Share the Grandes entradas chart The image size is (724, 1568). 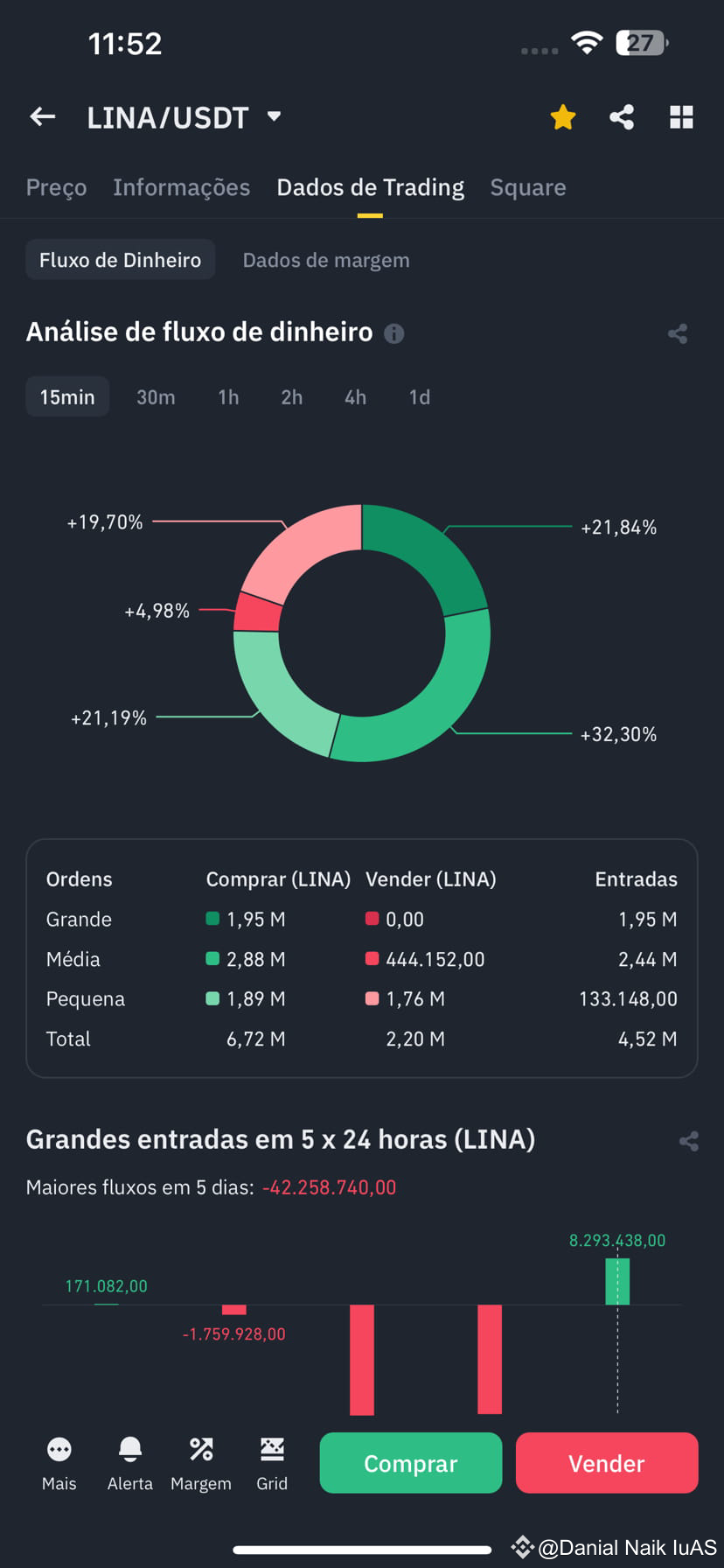click(689, 1141)
